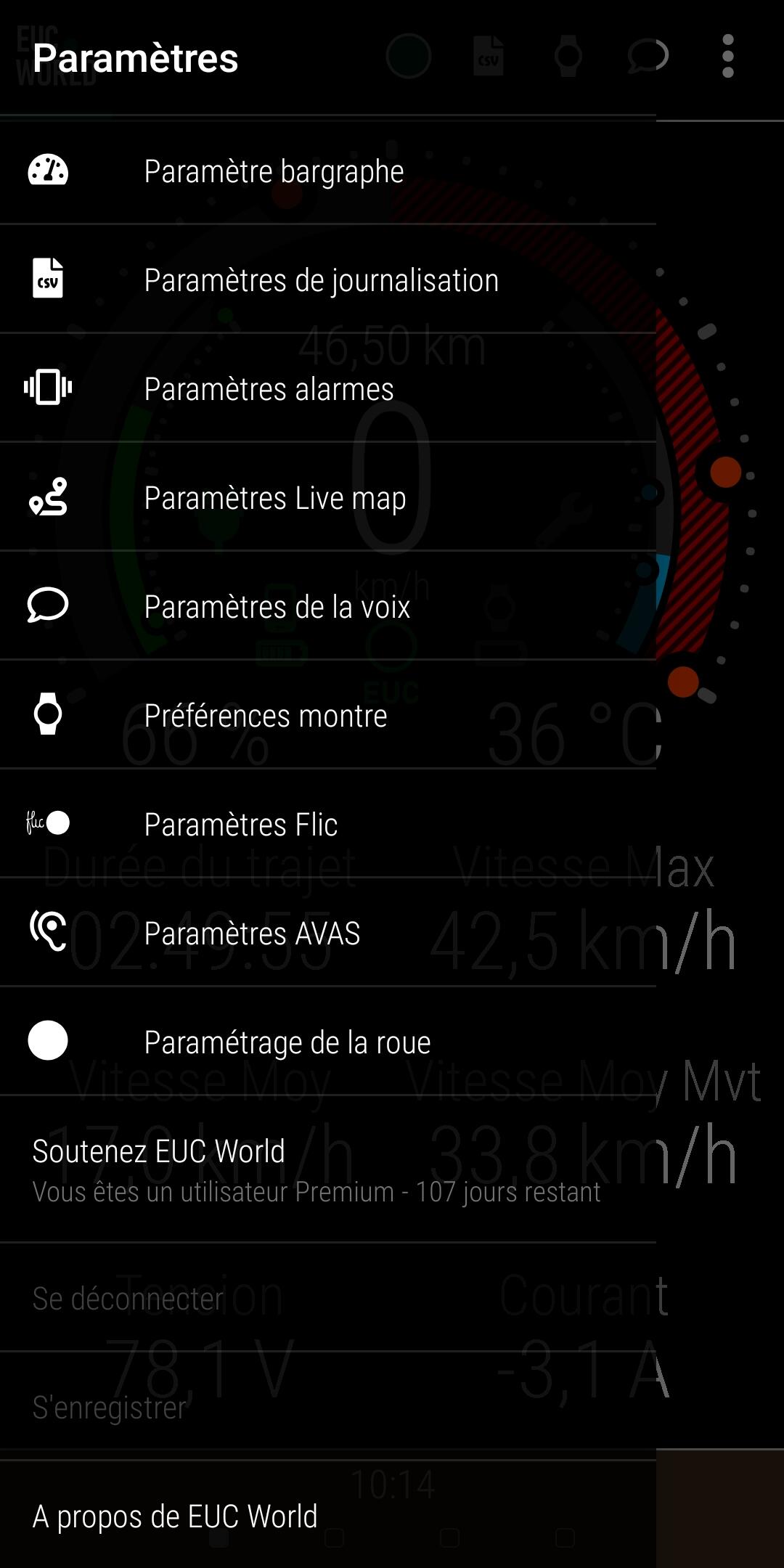The width and height of the screenshot is (784, 1568).
Task: Open Paramétrage de la roue
Action: coord(328,1042)
